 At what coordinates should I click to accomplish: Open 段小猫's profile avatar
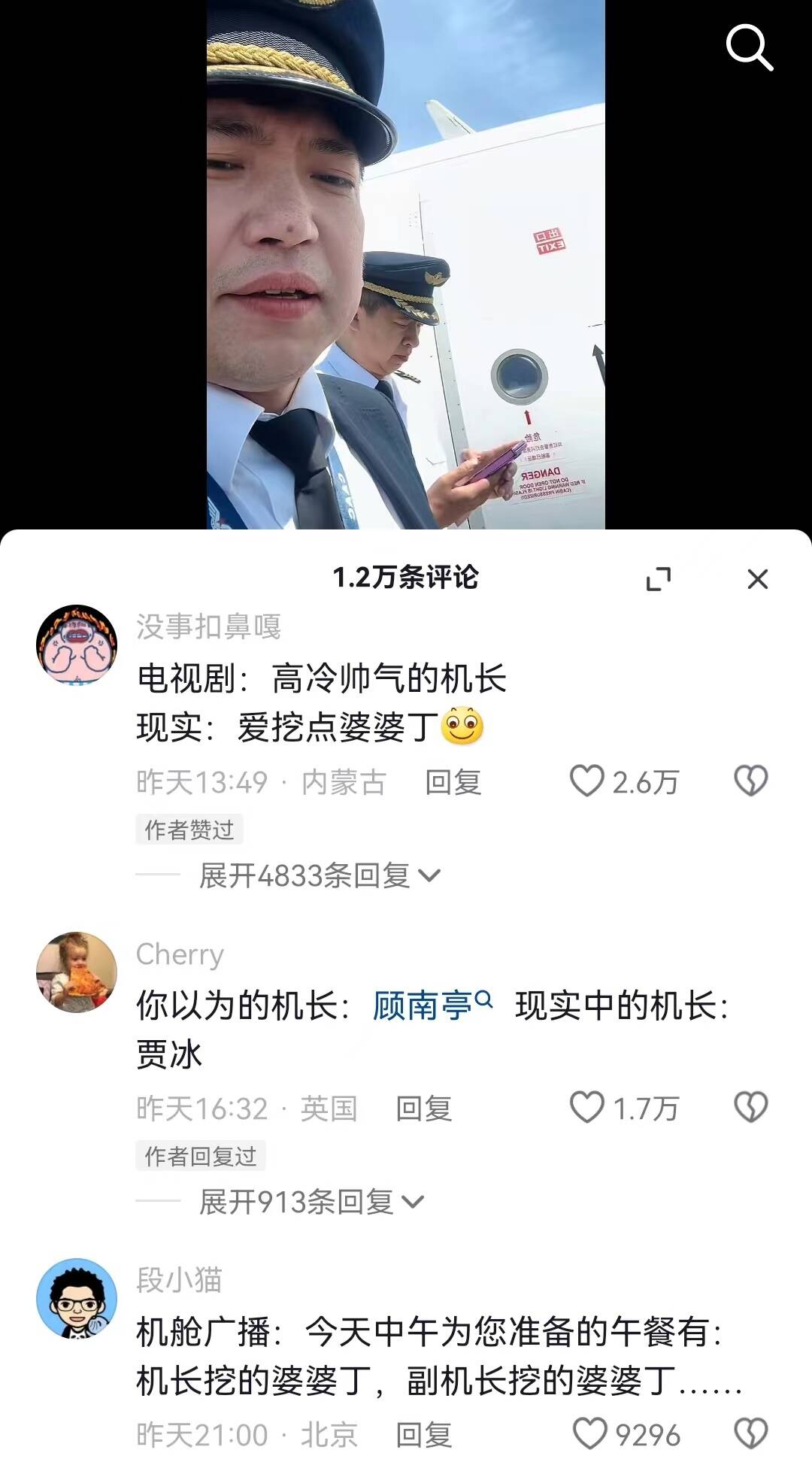coord(77,1298)
